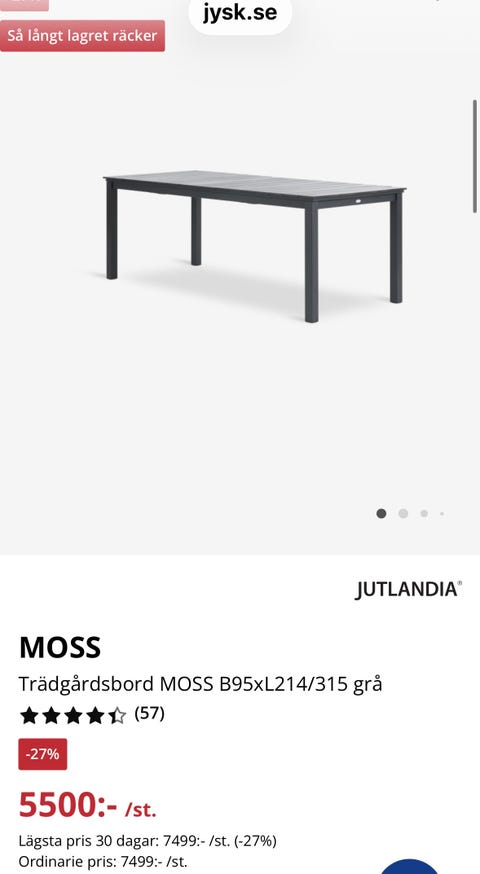Open the MOSS table product photo
This screenshot has width=480, height=874.
tap(255, 246)
